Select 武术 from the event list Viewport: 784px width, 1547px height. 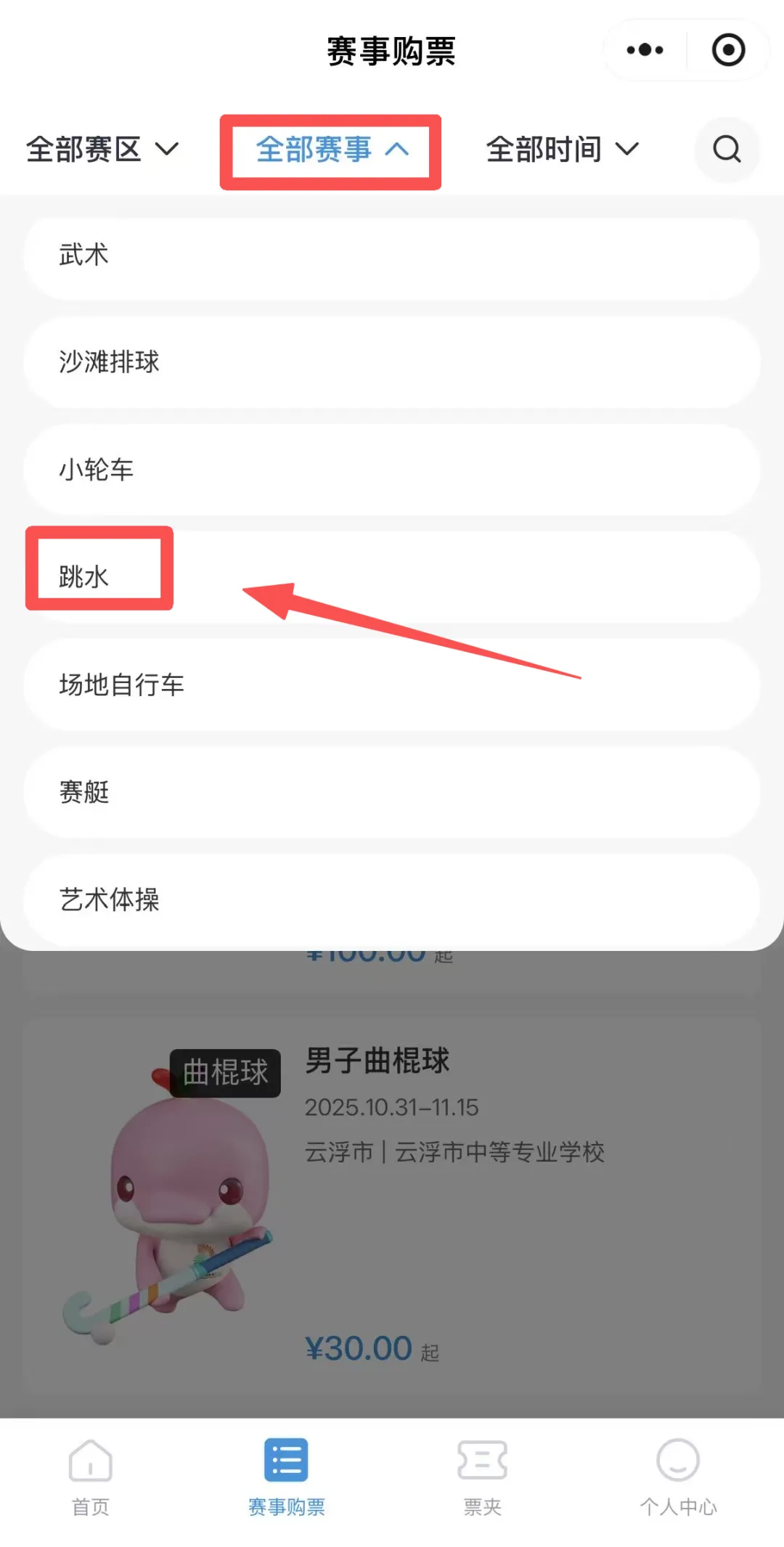click(x=392, y=256)
